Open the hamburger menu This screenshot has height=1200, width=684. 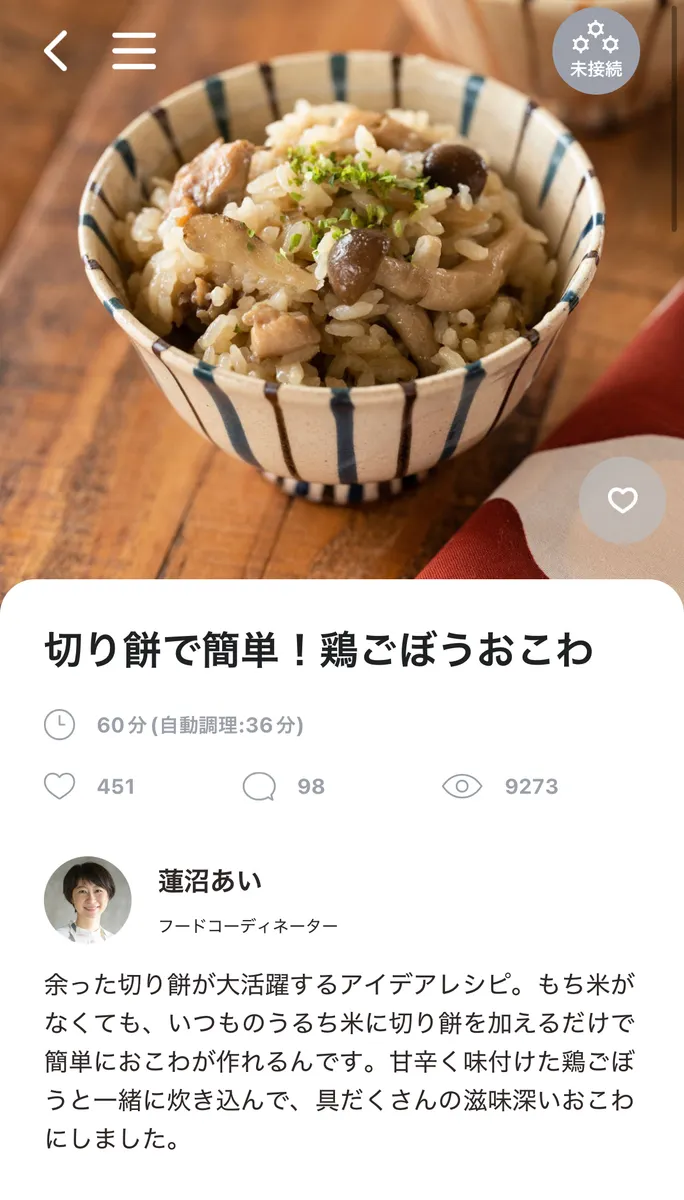click(134, 50)
